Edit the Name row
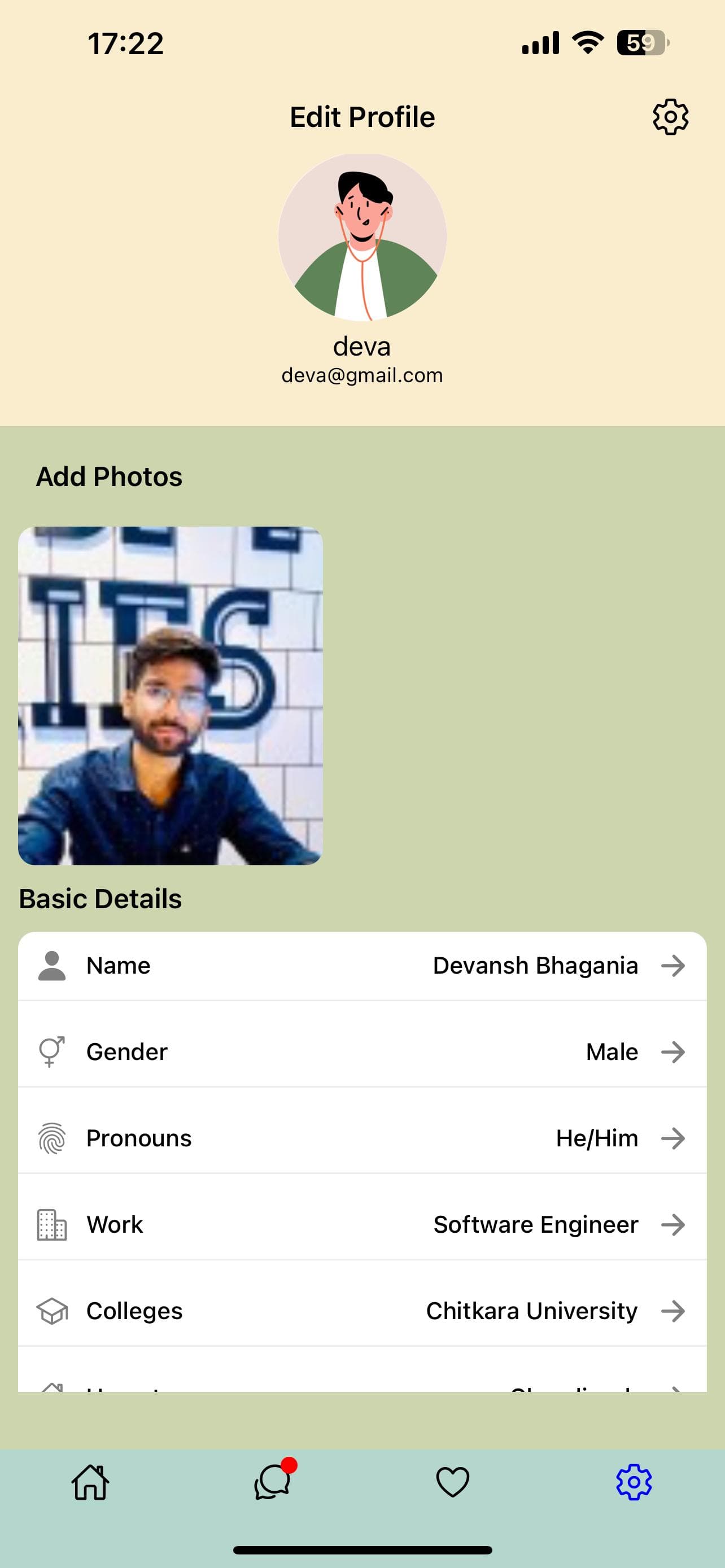The width and height of the screenshot is (725, 1568). coord(362,966)
